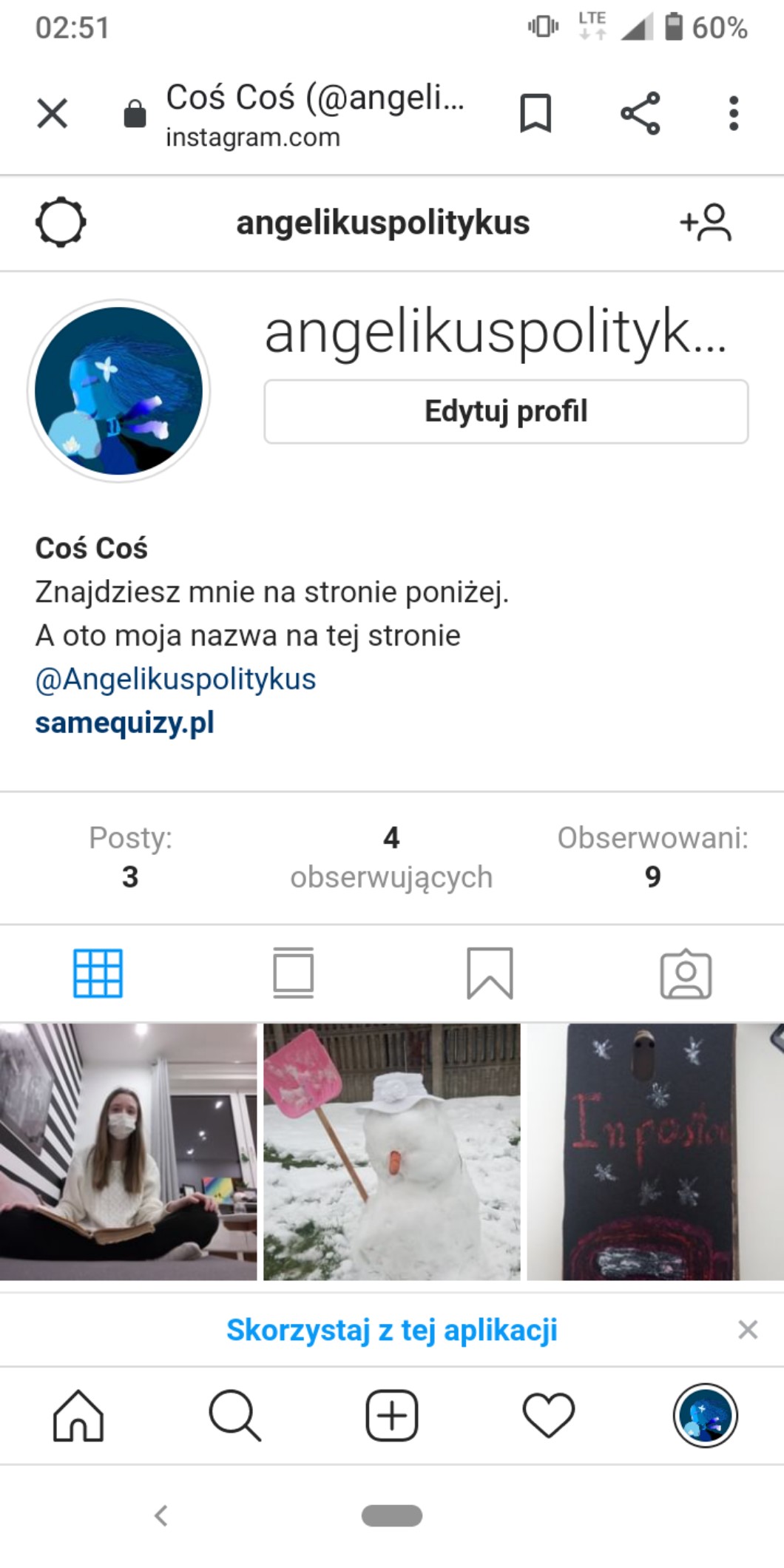The height and width of the screenshot is (1568, 784).
Task: Close the browser tab with X
Action: pos(53,113)
